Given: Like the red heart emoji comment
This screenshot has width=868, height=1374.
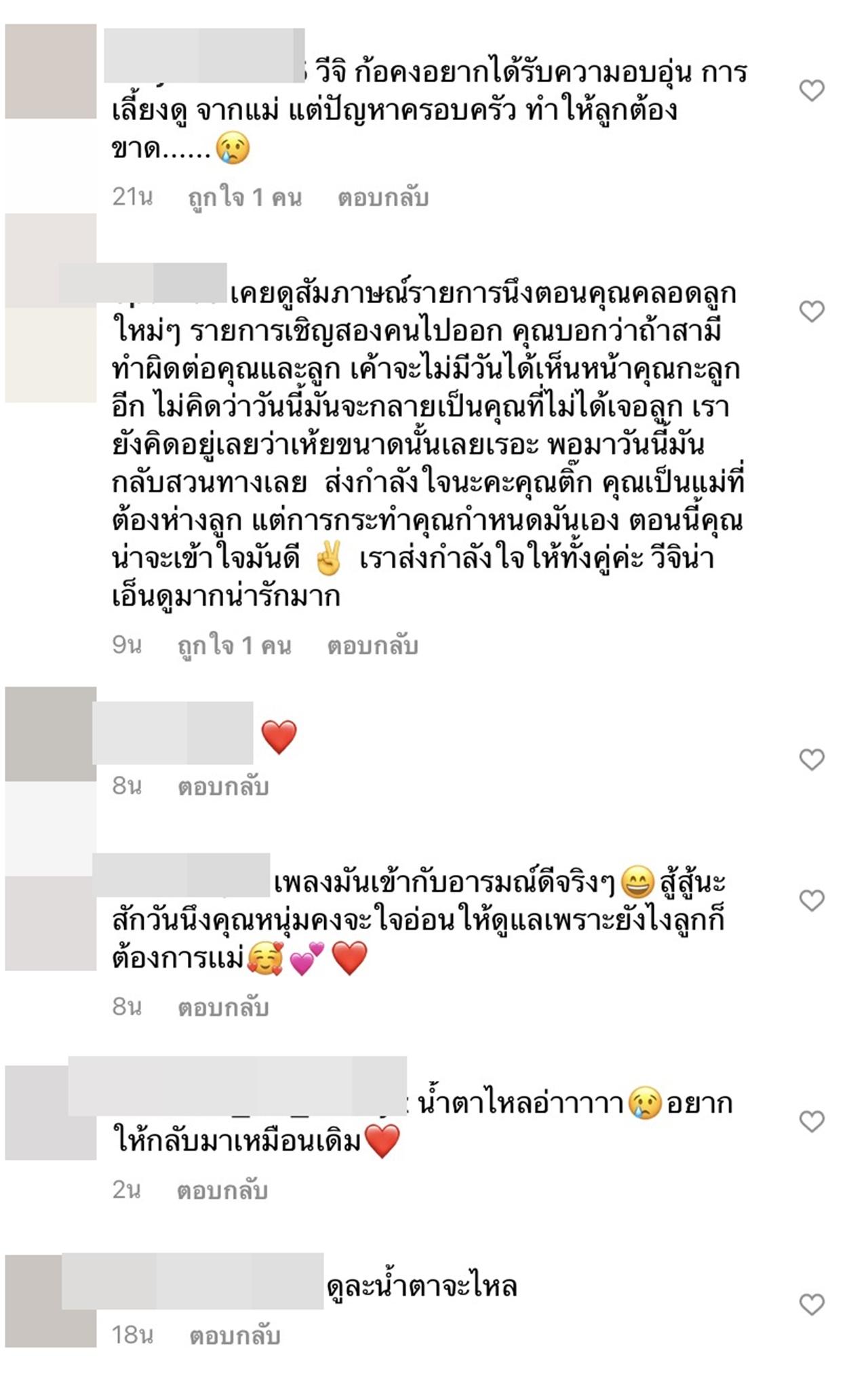Looking at the screenshot, I should tap(811, 760).
